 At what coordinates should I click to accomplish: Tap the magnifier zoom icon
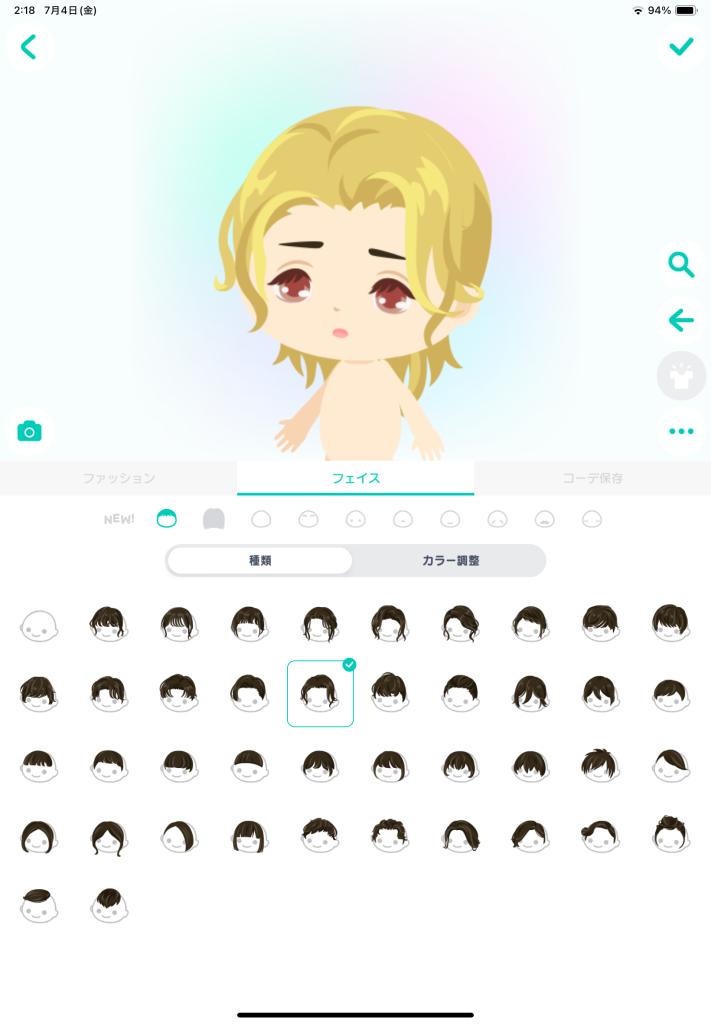[681, 265]
